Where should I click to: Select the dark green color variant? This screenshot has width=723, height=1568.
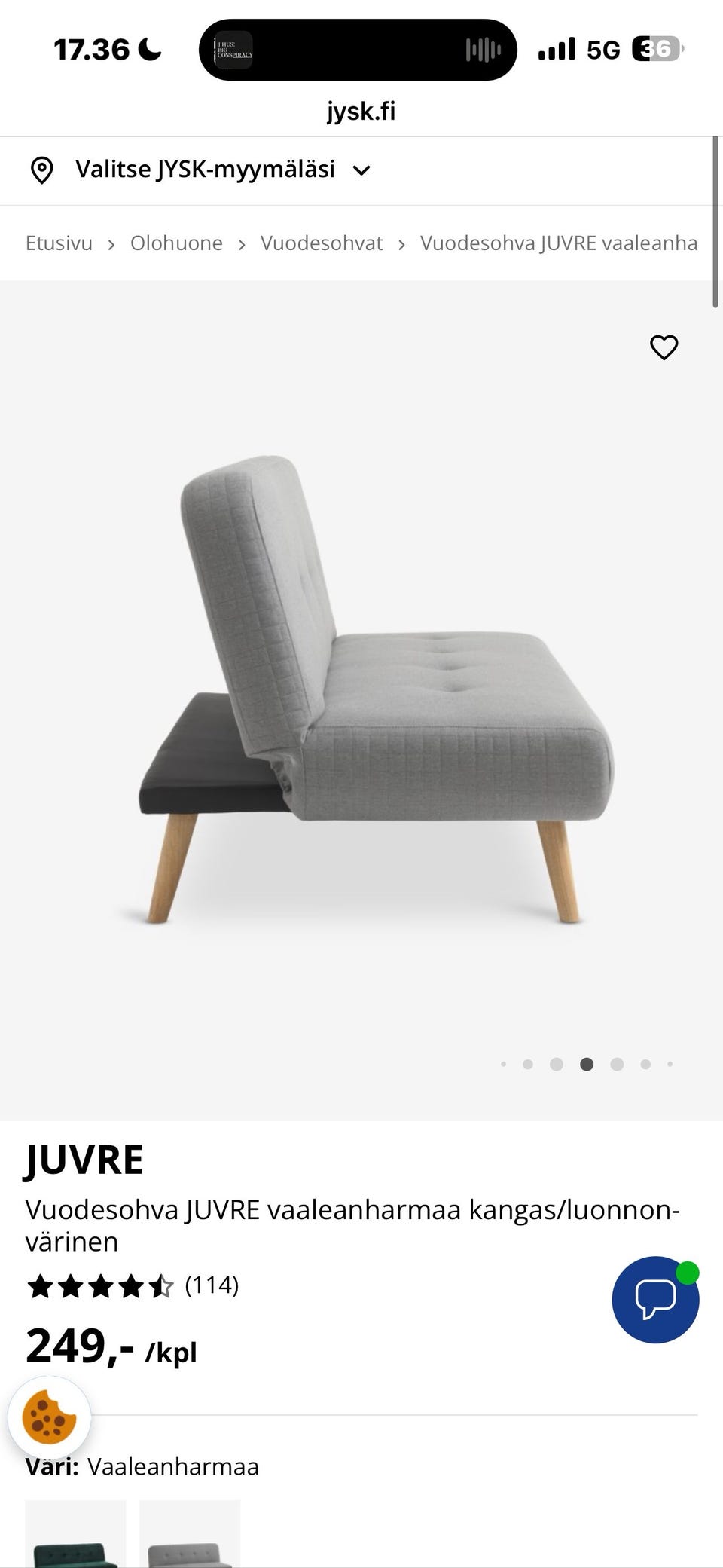[x=75, y=1537]
